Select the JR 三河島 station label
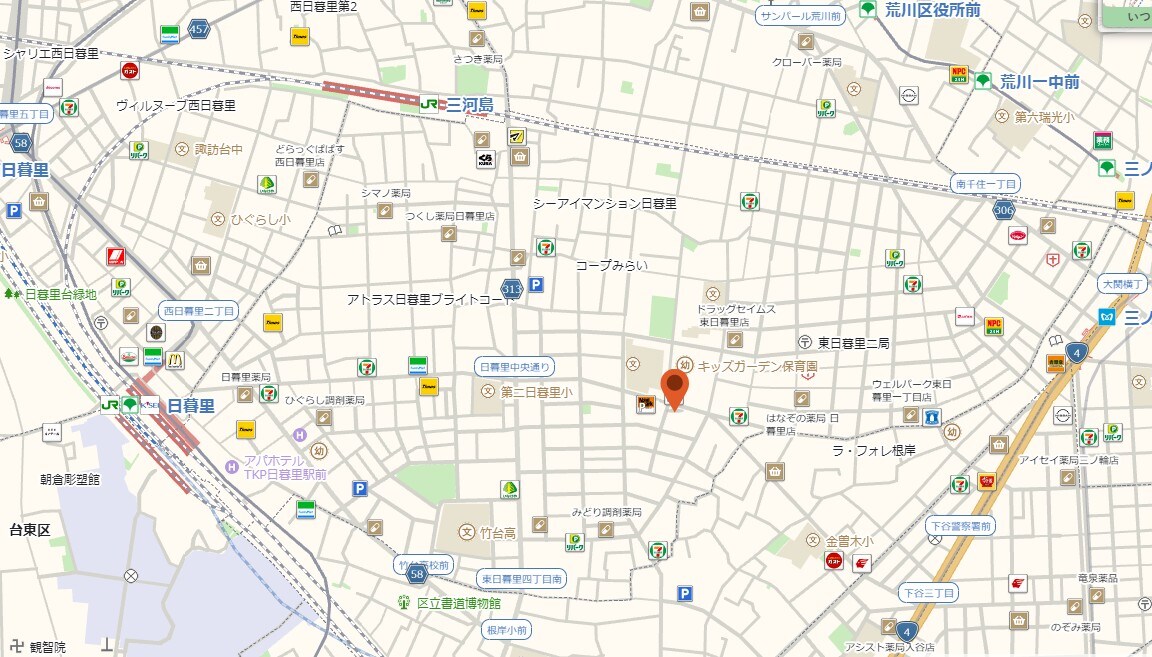 pos(456,104)
